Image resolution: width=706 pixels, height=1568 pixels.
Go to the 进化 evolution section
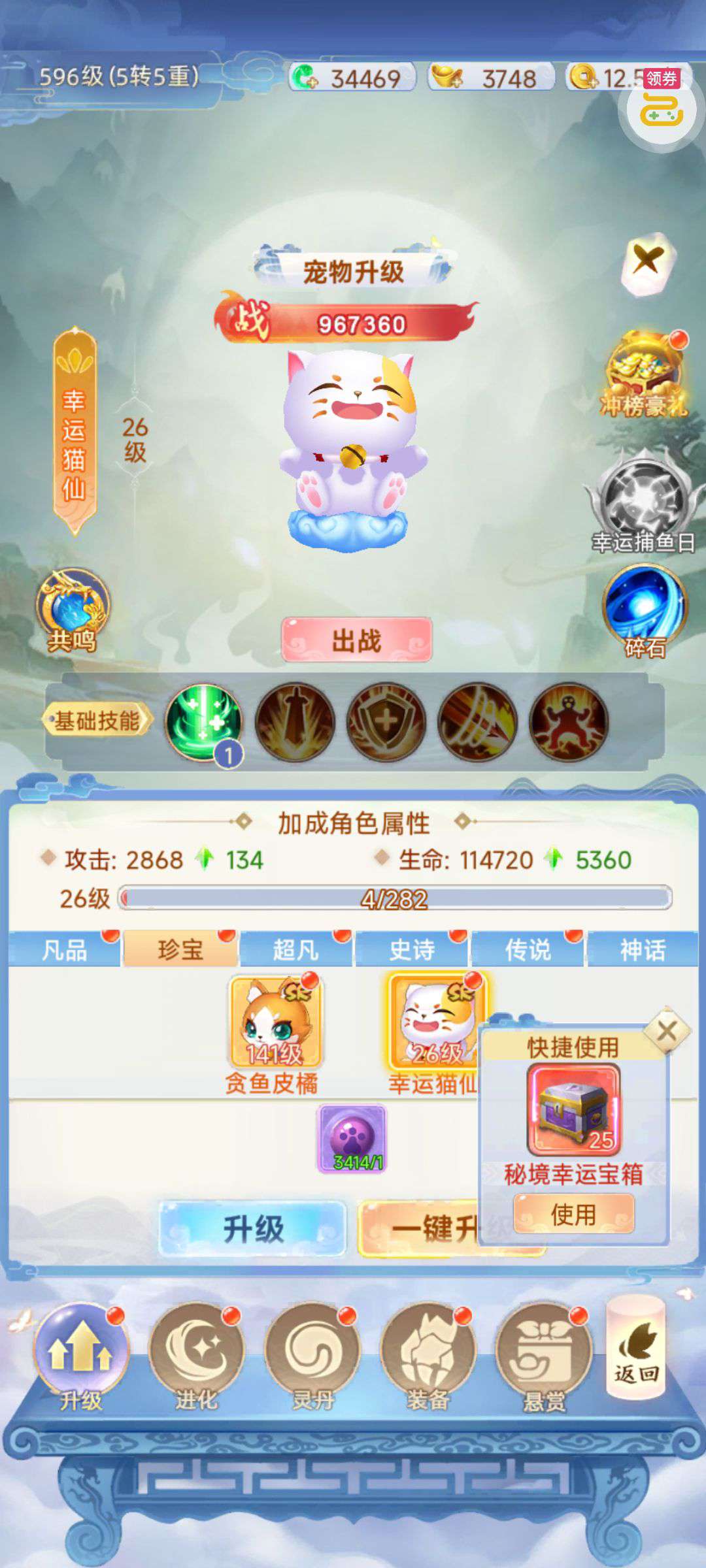(x=195, y=1356)
